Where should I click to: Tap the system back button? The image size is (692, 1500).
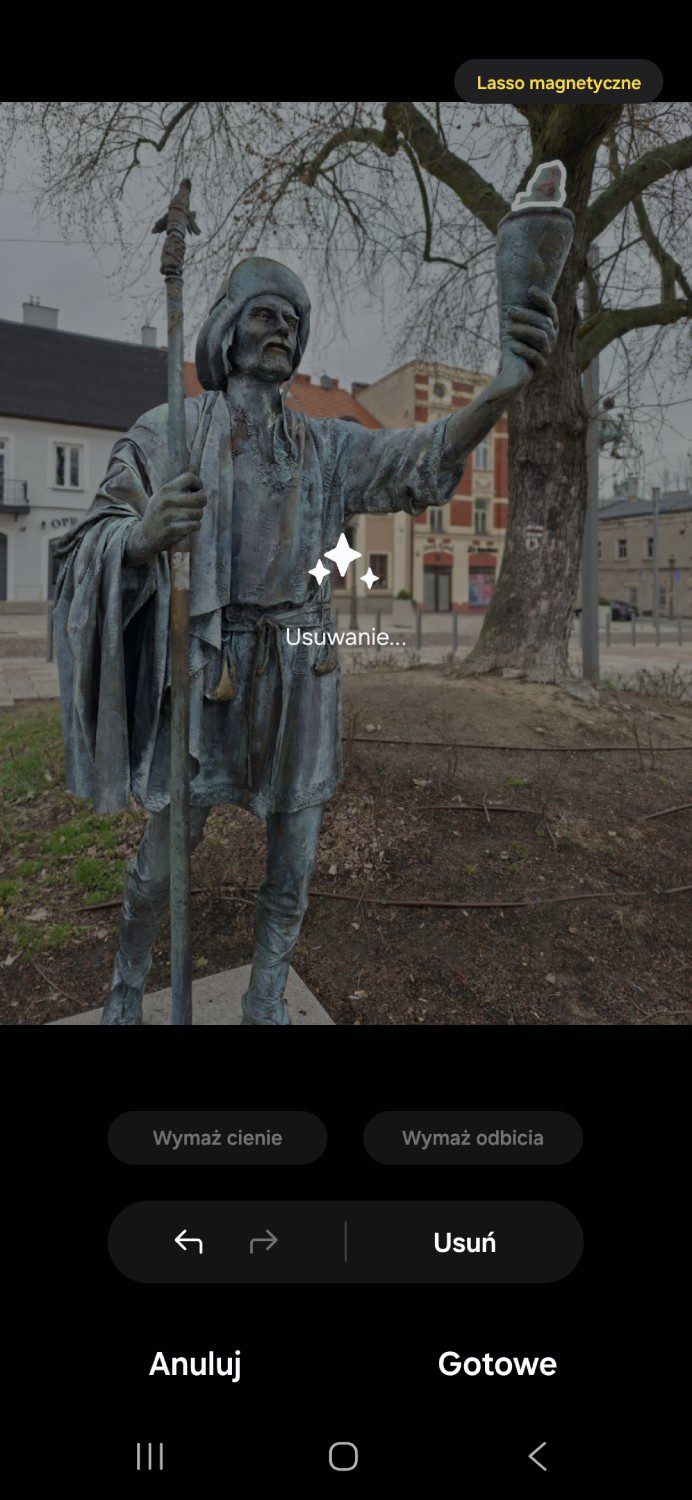(537, 1456)
